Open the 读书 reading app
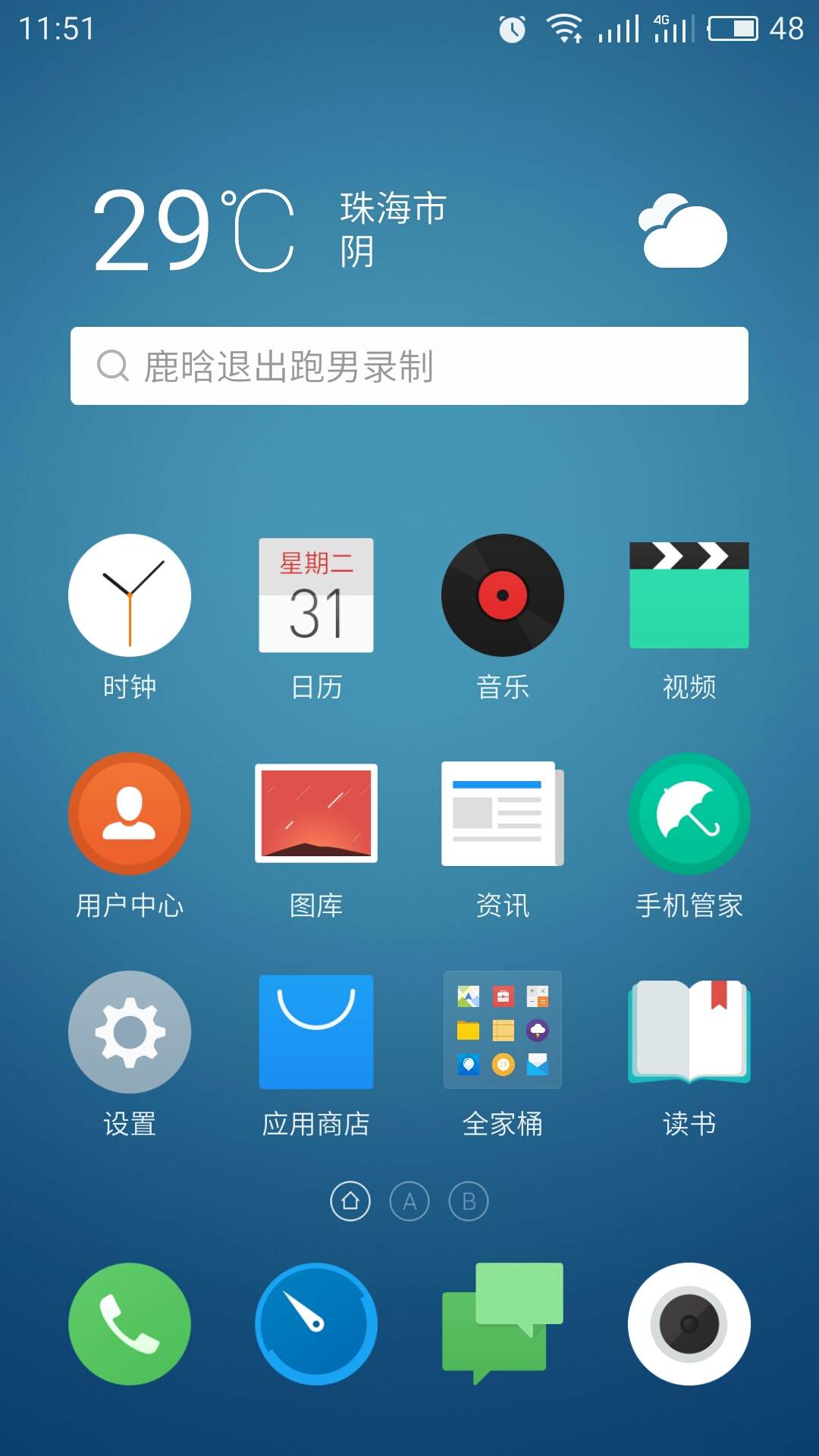The image size is (819, 1456). tap(689, 1032)
